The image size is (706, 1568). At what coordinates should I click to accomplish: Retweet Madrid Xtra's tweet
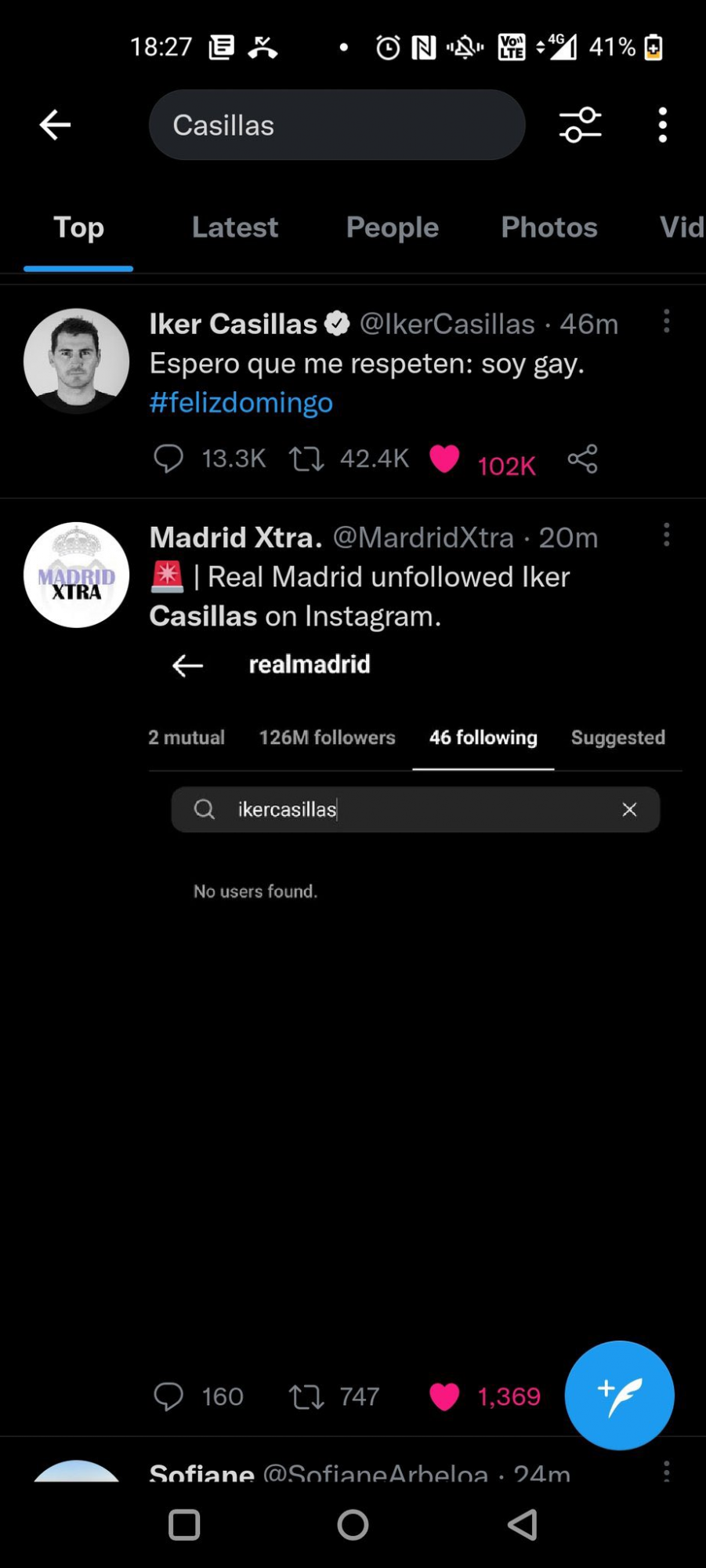[x=306, y=1396]
